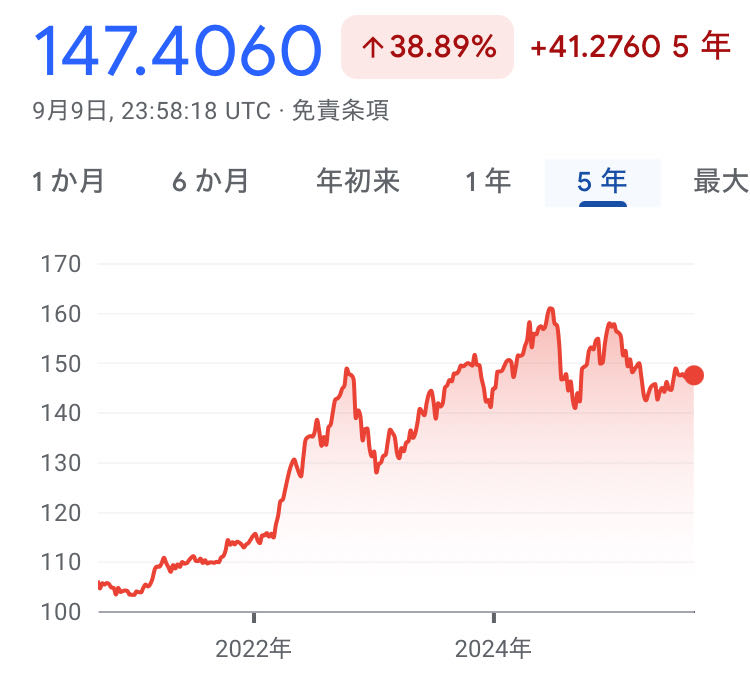This screenshot has height=676, width=750.
Task: Switch to the 1か月 range
Action: coord(68,181)
